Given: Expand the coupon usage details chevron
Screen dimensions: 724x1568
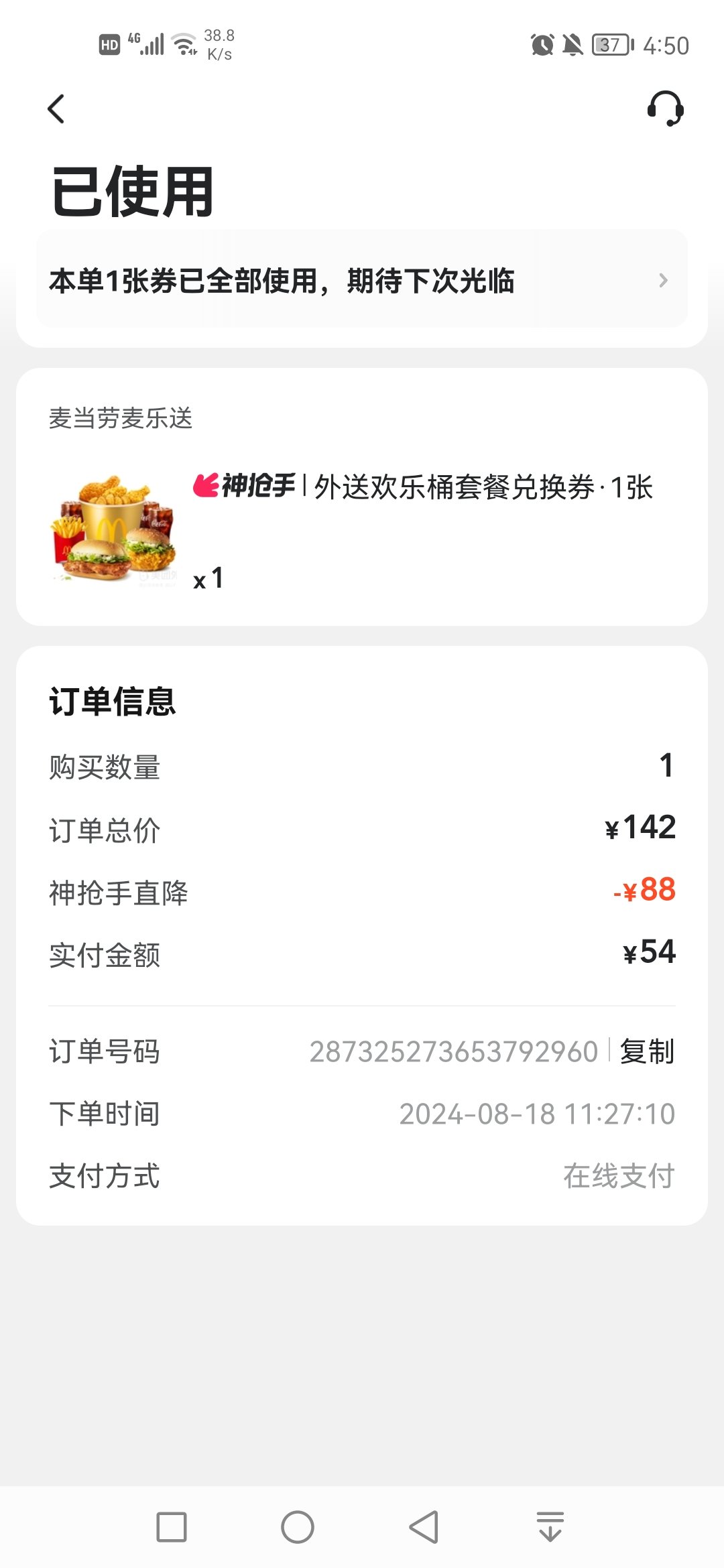Looking at the screenshot, I should pos(664,280).
